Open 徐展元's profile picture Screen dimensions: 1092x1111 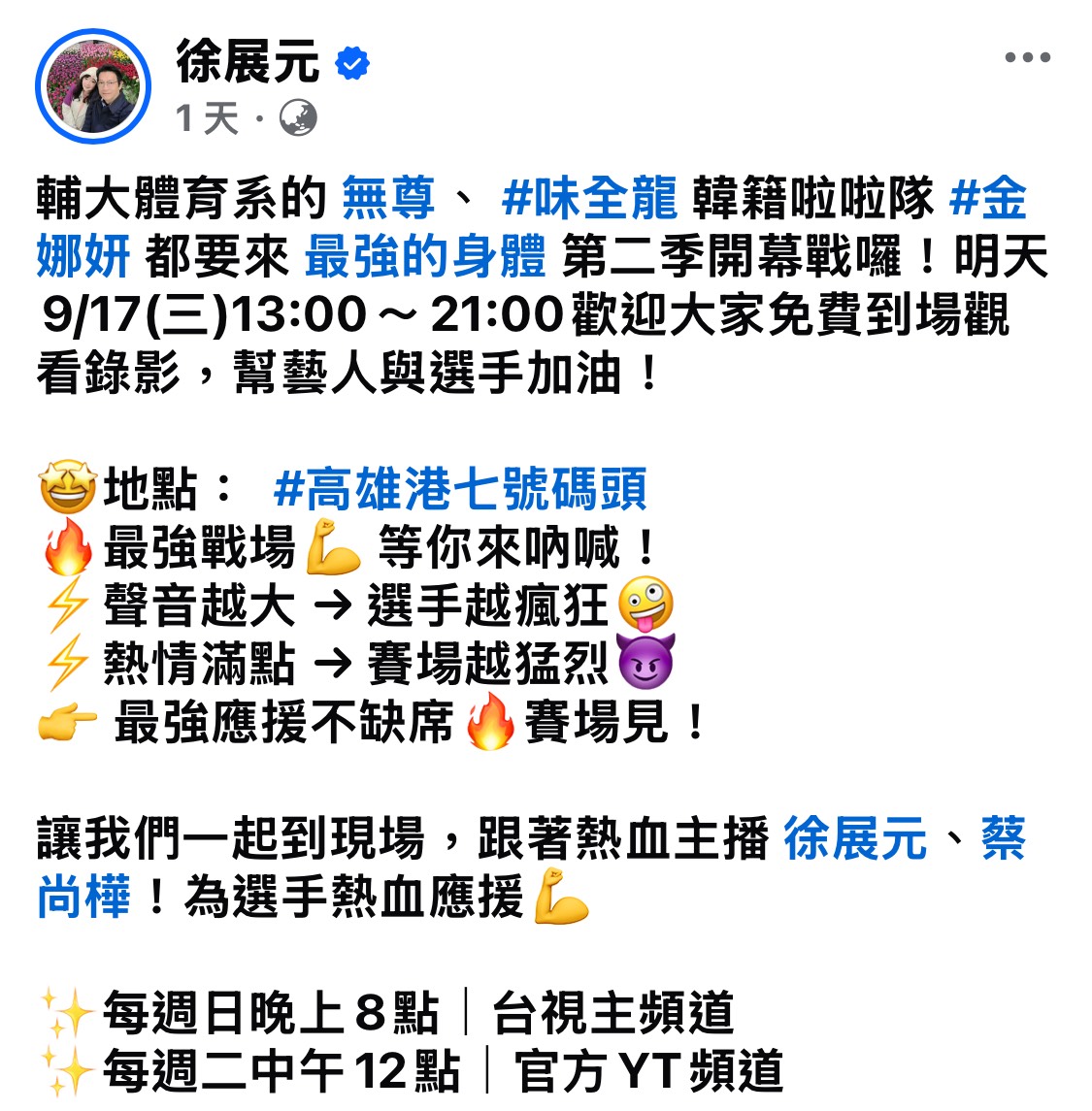pos(93,86)
